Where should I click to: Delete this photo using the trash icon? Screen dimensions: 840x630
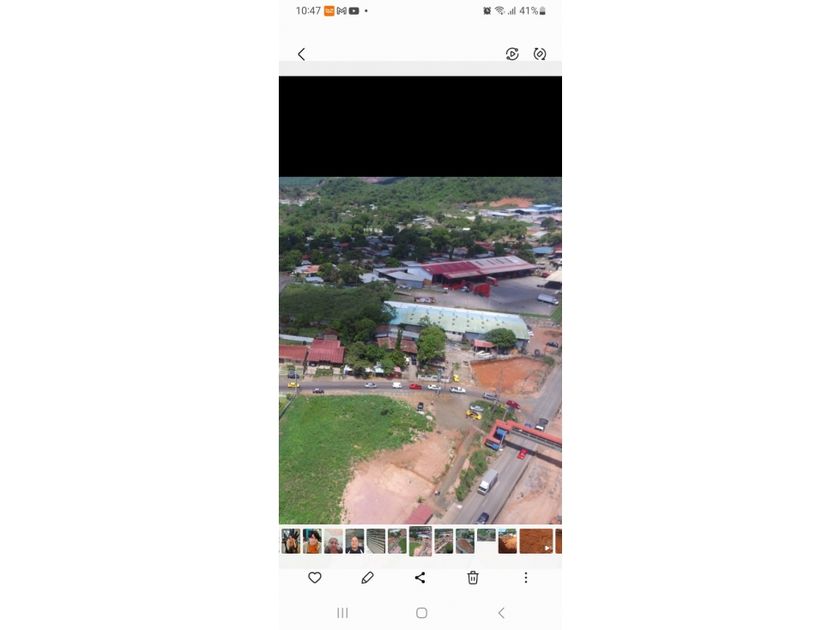[473, 578]
